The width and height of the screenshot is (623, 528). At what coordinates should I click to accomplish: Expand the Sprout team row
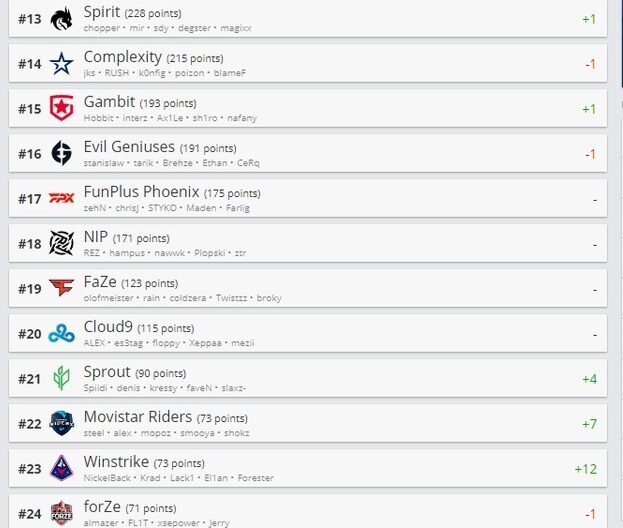click(x=307, y=379)
